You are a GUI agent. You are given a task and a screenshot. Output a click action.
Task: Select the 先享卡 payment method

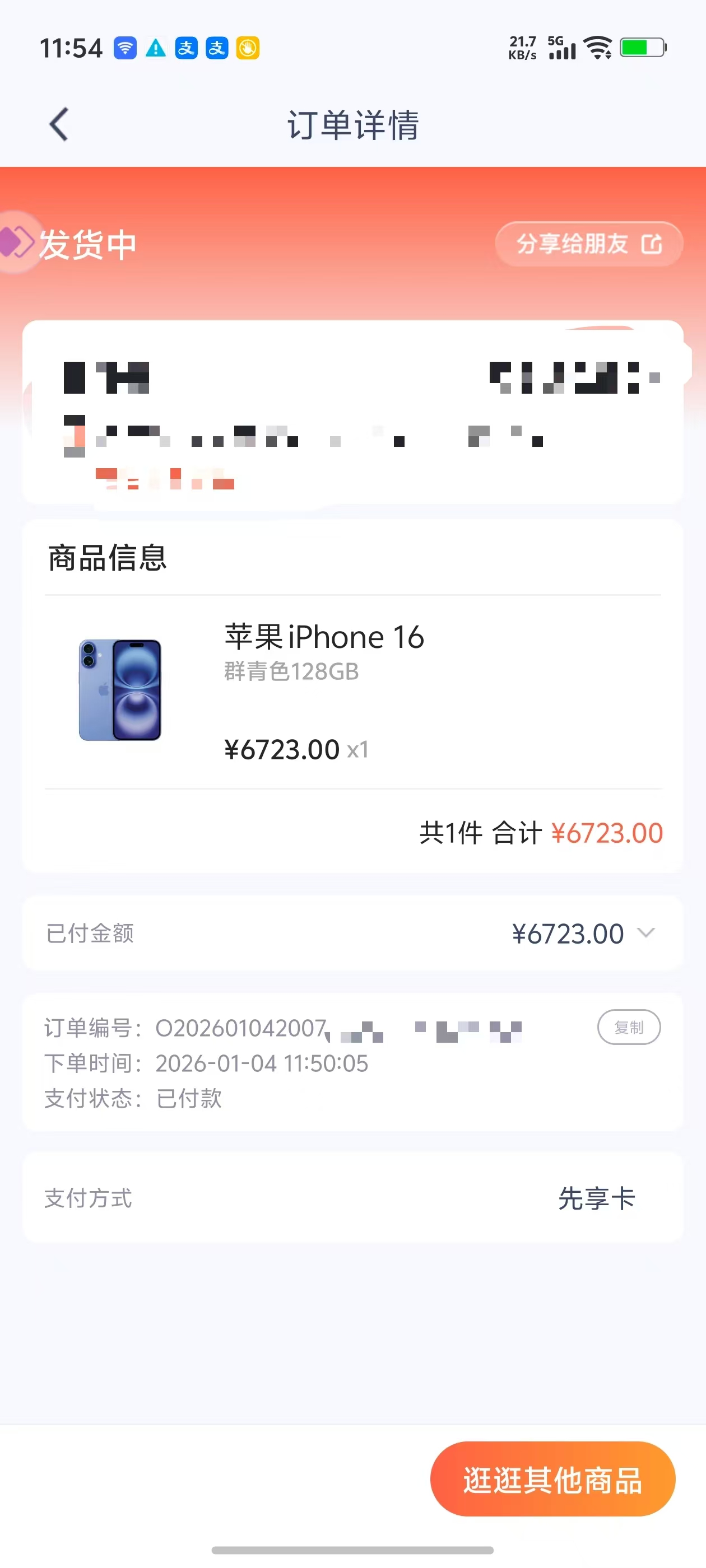(x=596, y=1198)
